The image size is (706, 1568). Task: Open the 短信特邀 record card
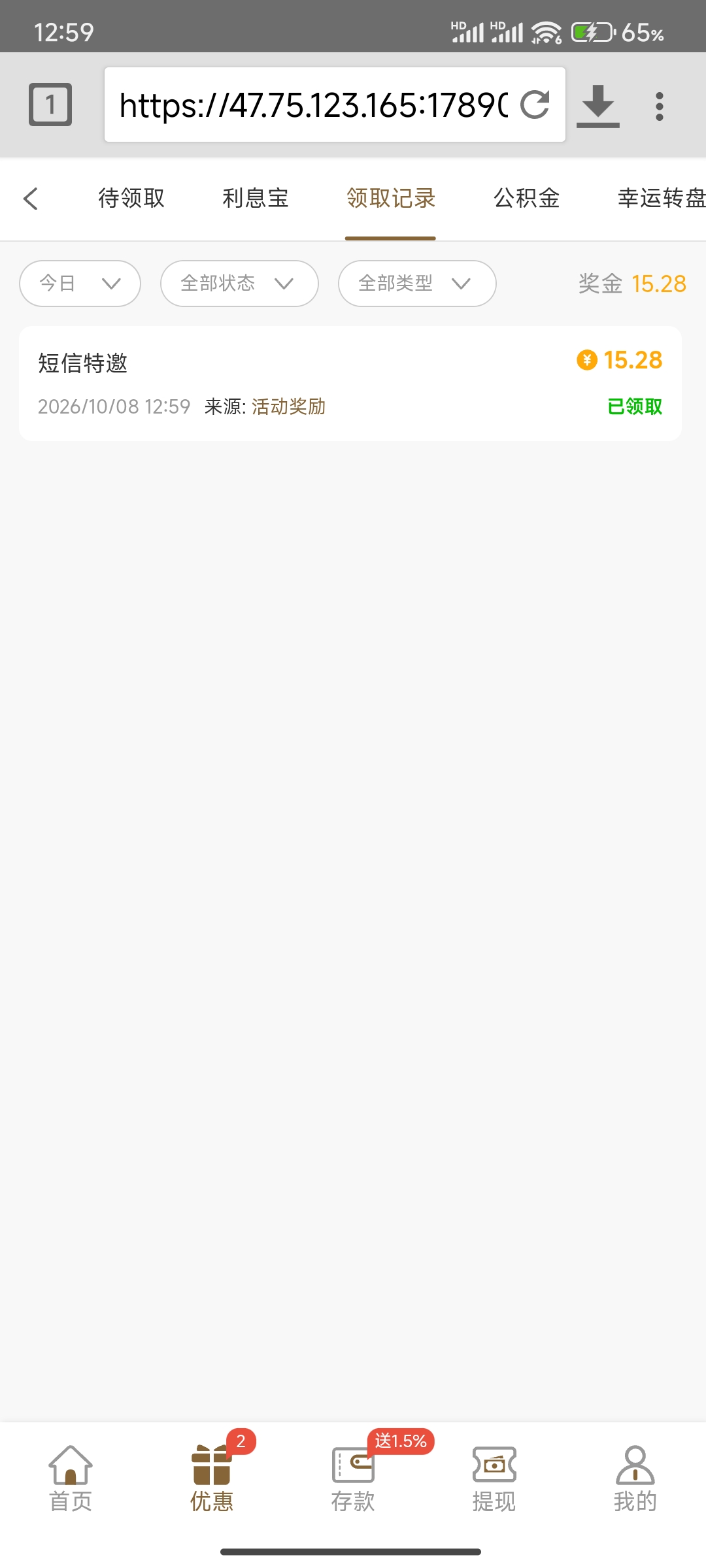pos(350,384)
